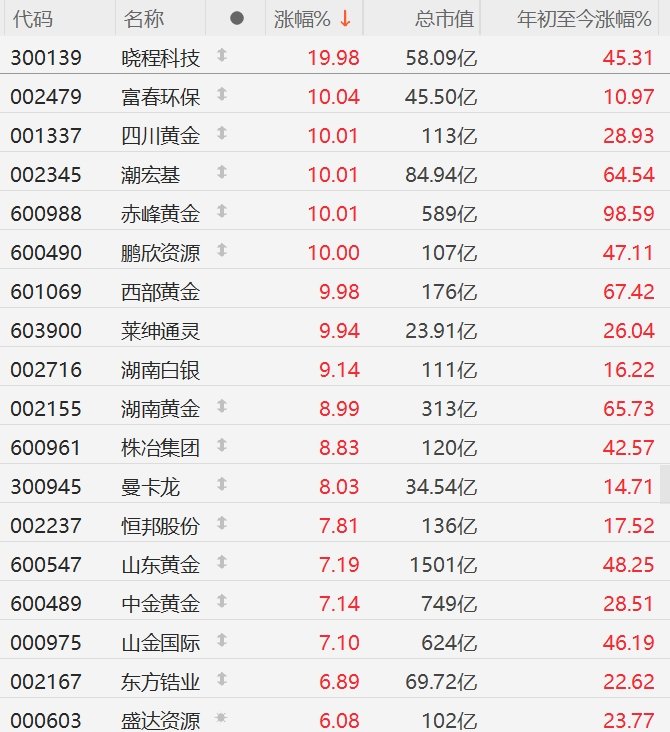The height and width of the screenshot is (732, 670).
Task: Select the 东方锆业 row
Action: pos(159,682)
